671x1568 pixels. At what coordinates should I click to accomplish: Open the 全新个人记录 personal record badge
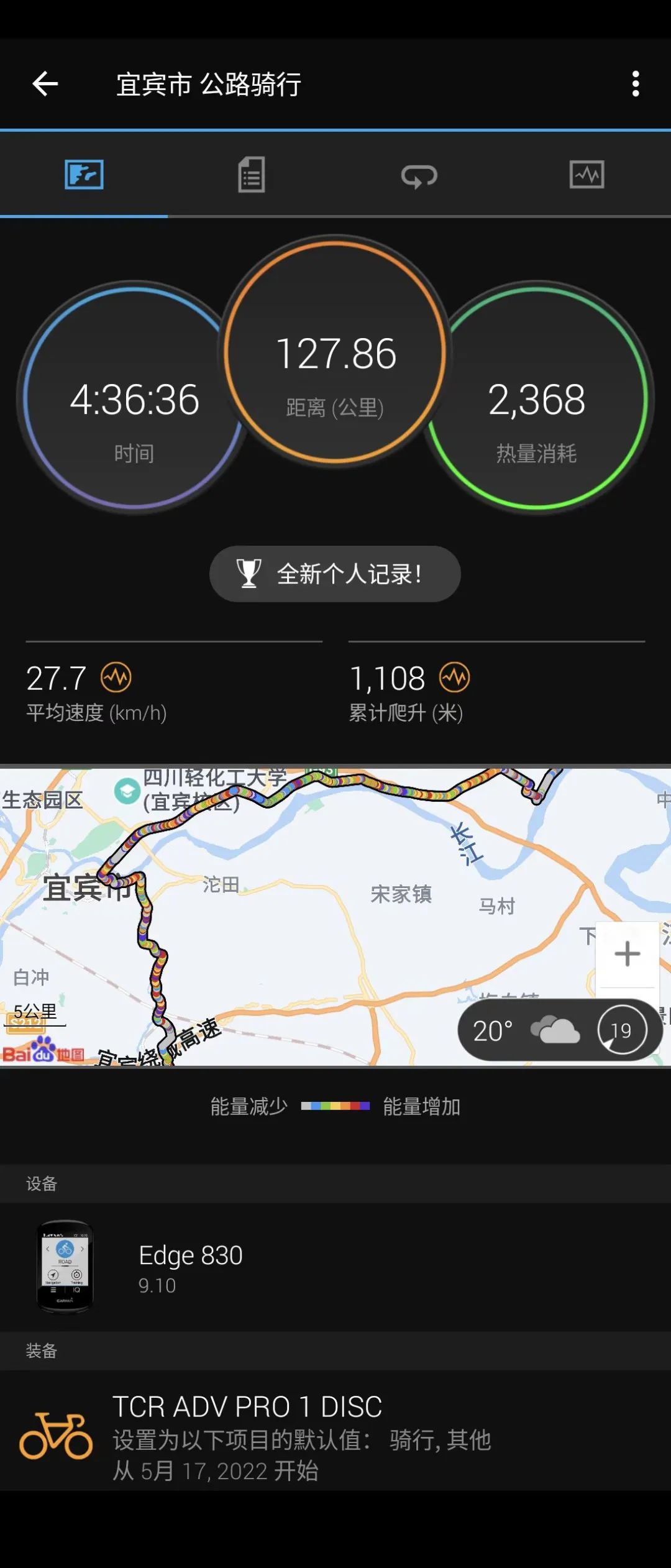pyautogui.click(x=335, y=574)
